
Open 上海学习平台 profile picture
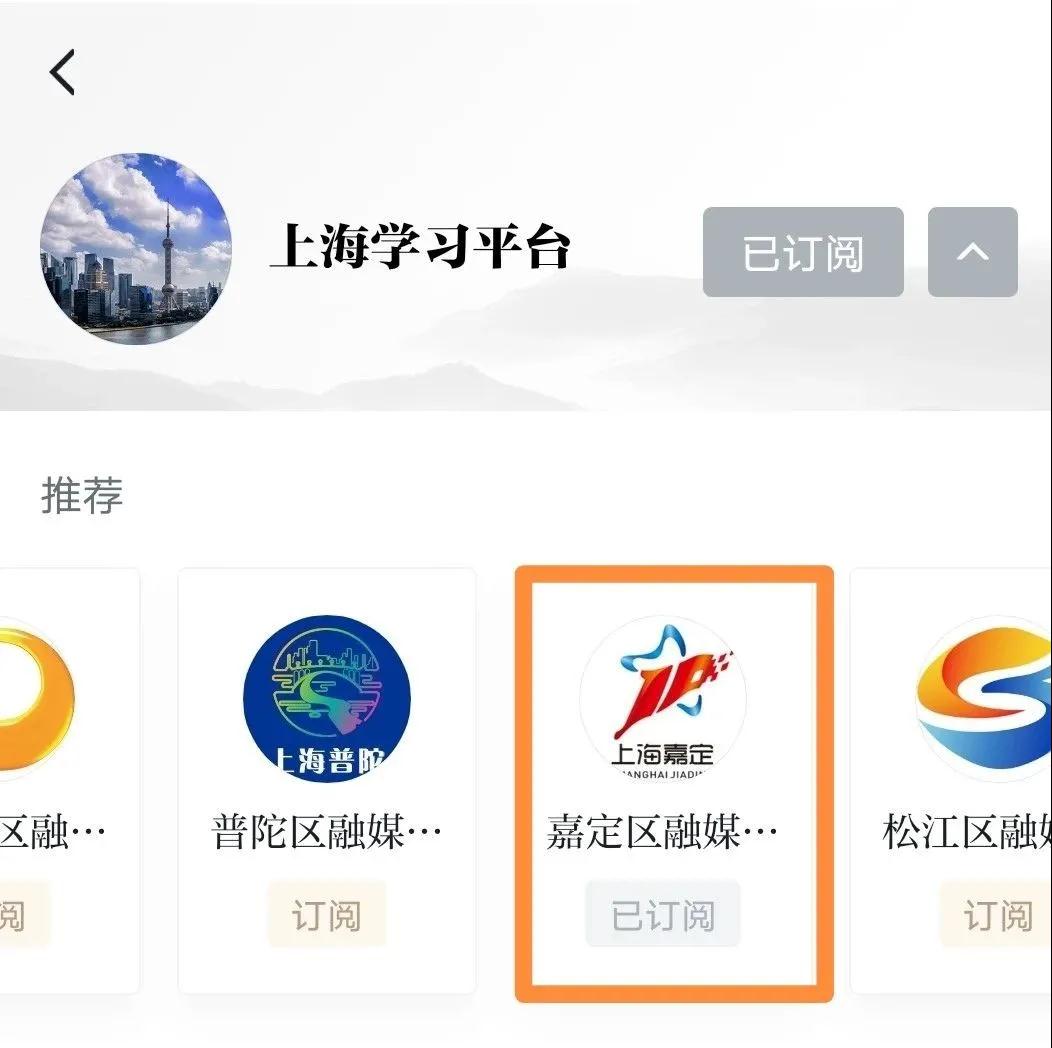(x=136, y=250)
